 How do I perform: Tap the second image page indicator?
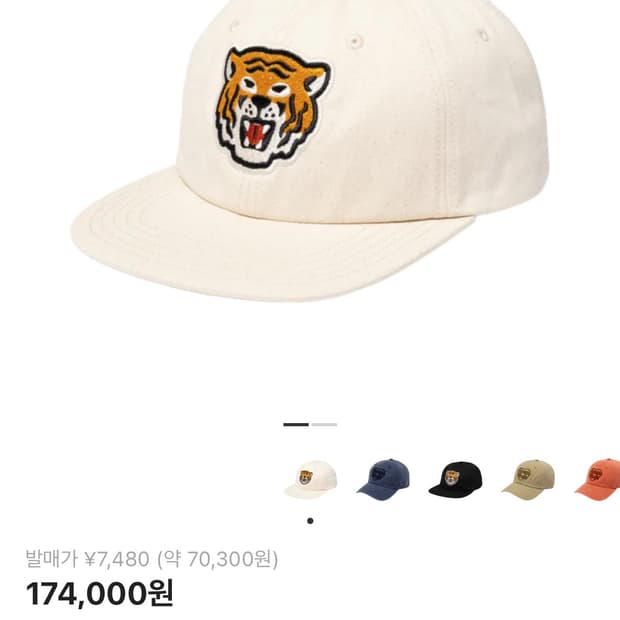pyautogui.click(x=324, y=425)
